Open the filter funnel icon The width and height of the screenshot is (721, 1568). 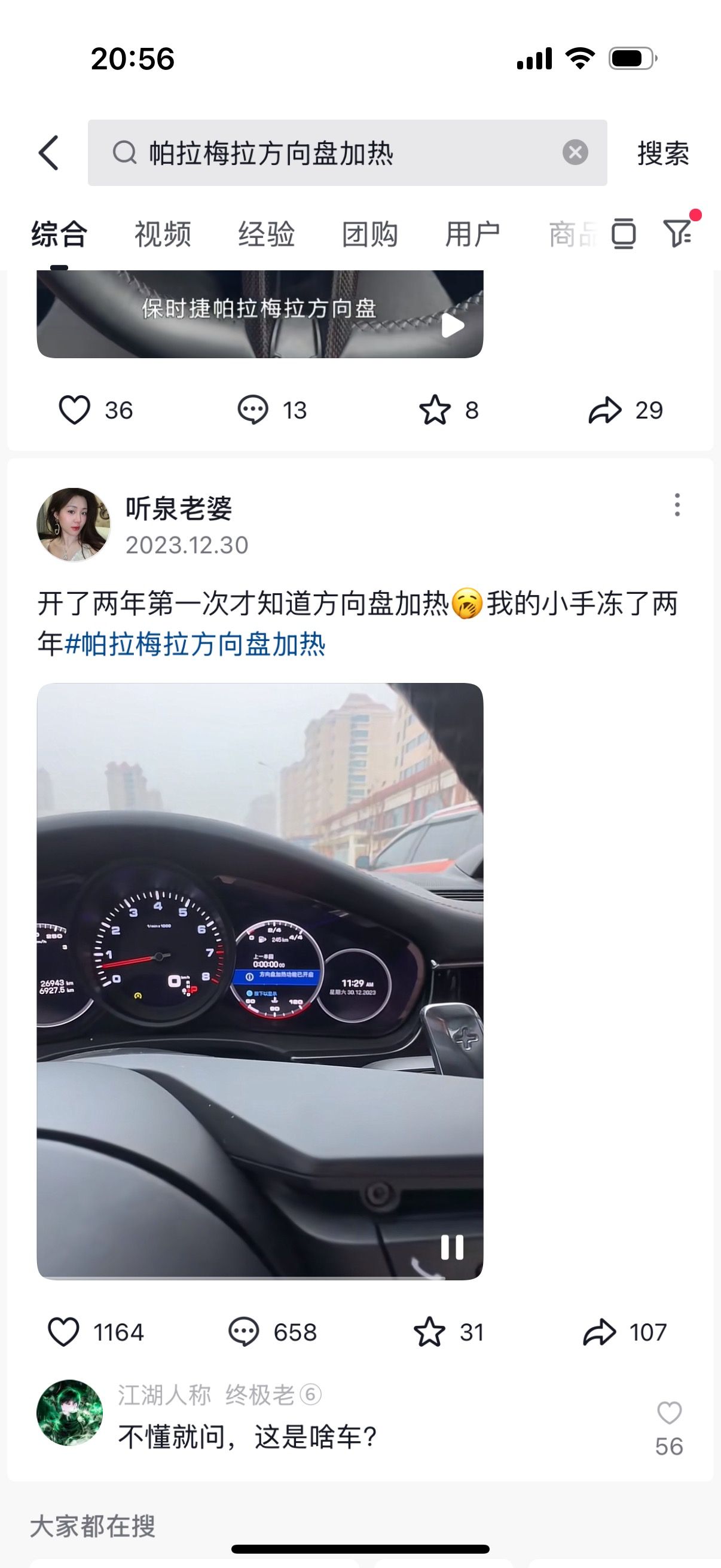coord(677,233)
